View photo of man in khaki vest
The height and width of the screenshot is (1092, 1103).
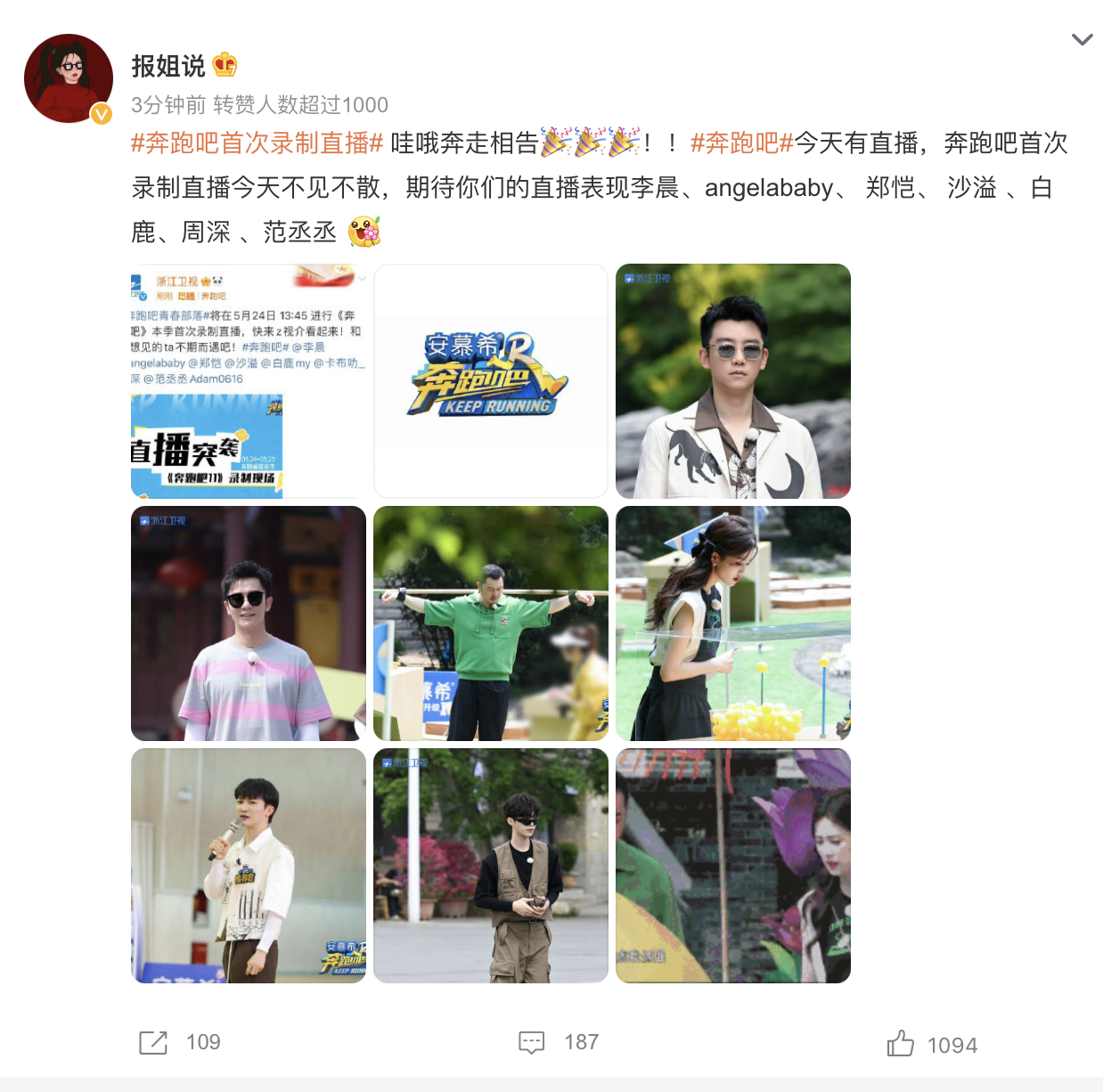491,866
